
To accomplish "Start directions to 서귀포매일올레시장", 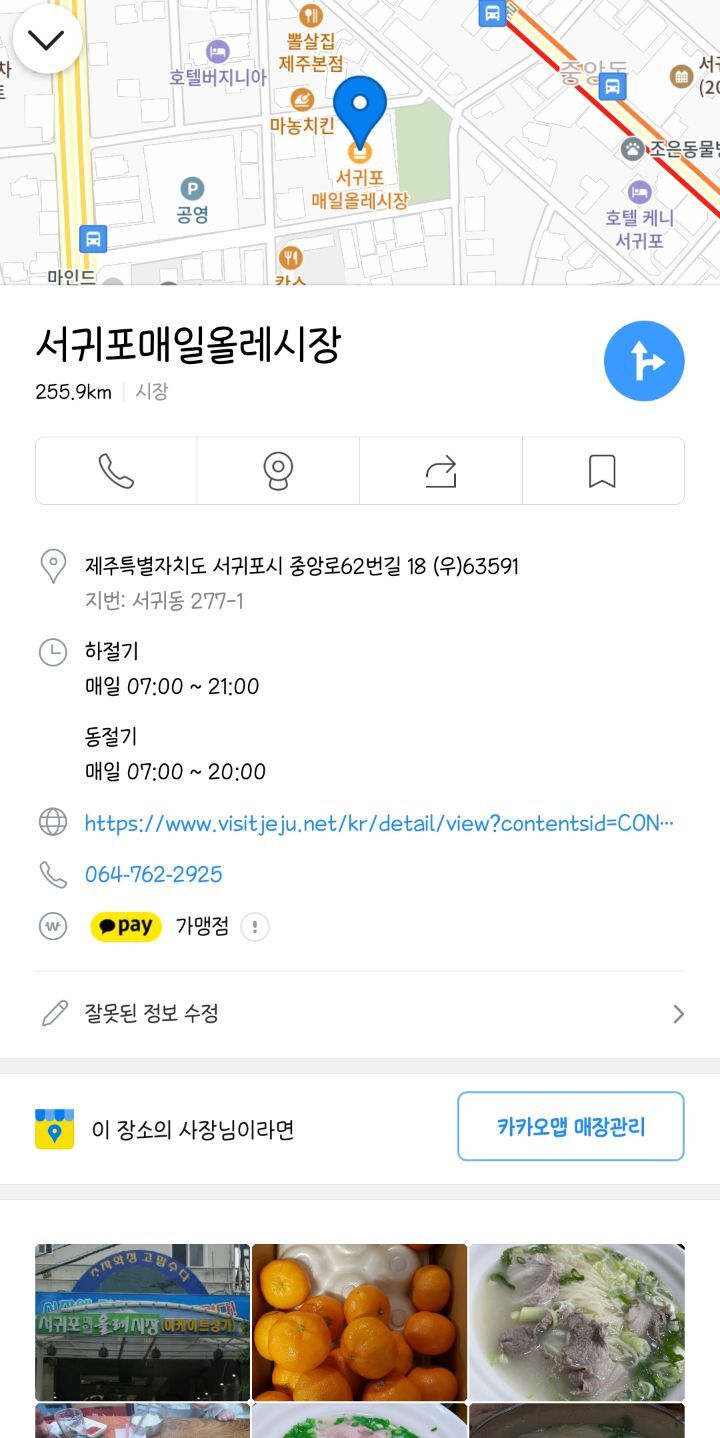I will (644, 361).
